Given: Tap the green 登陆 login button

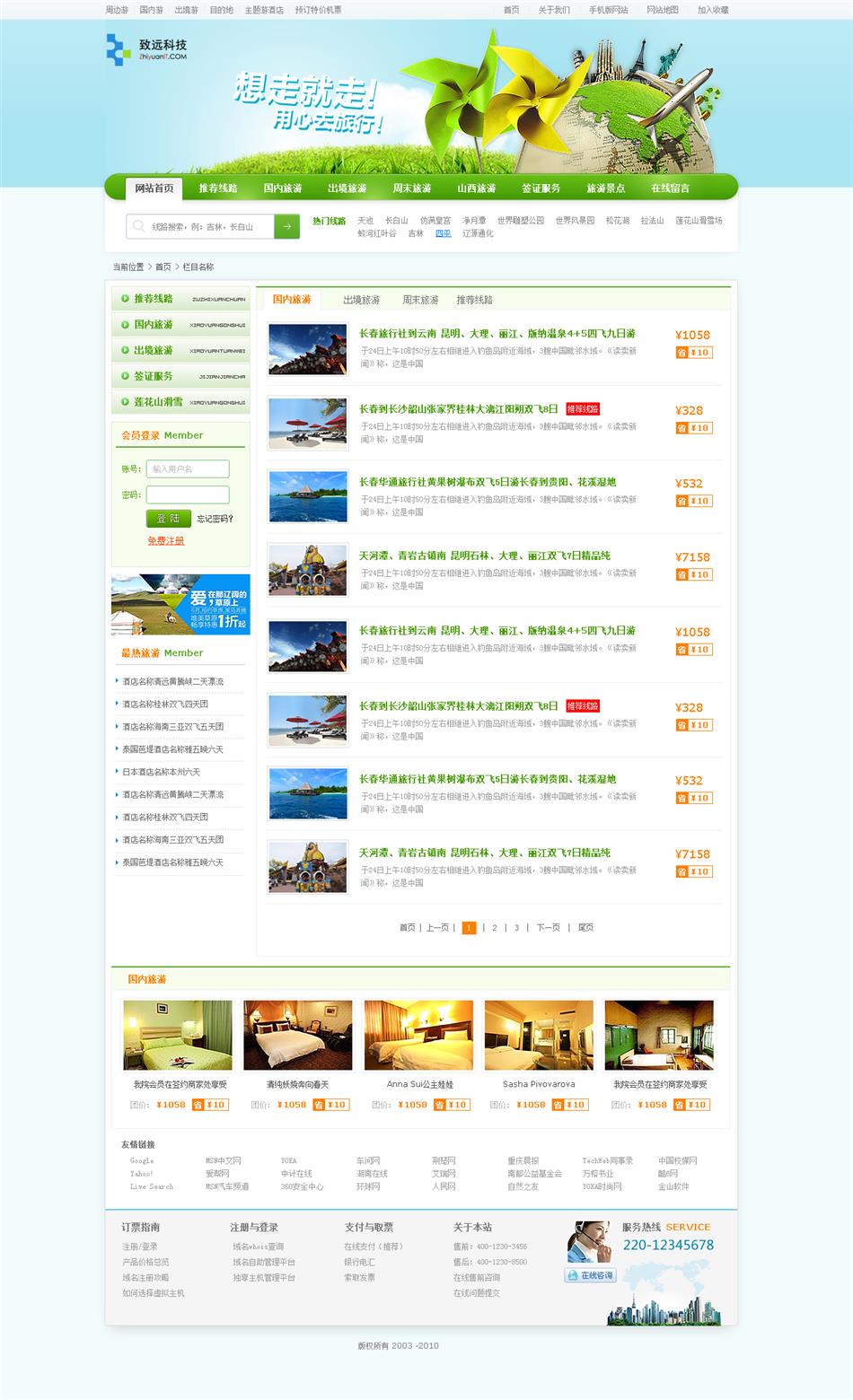Looking at the screenshot, I should click(168, 518).
